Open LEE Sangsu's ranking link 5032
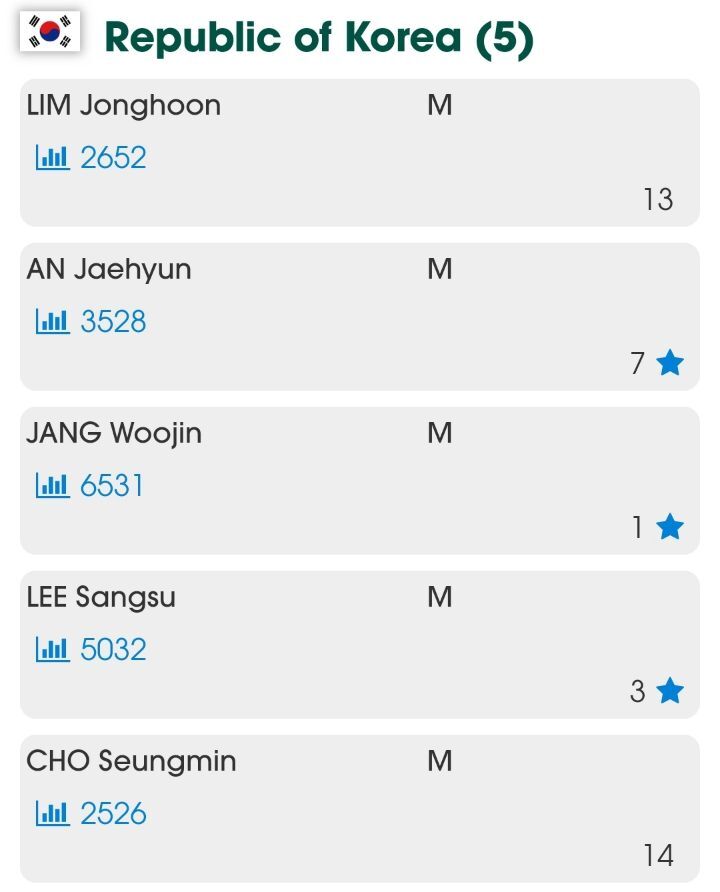 (x=112, y=650)
